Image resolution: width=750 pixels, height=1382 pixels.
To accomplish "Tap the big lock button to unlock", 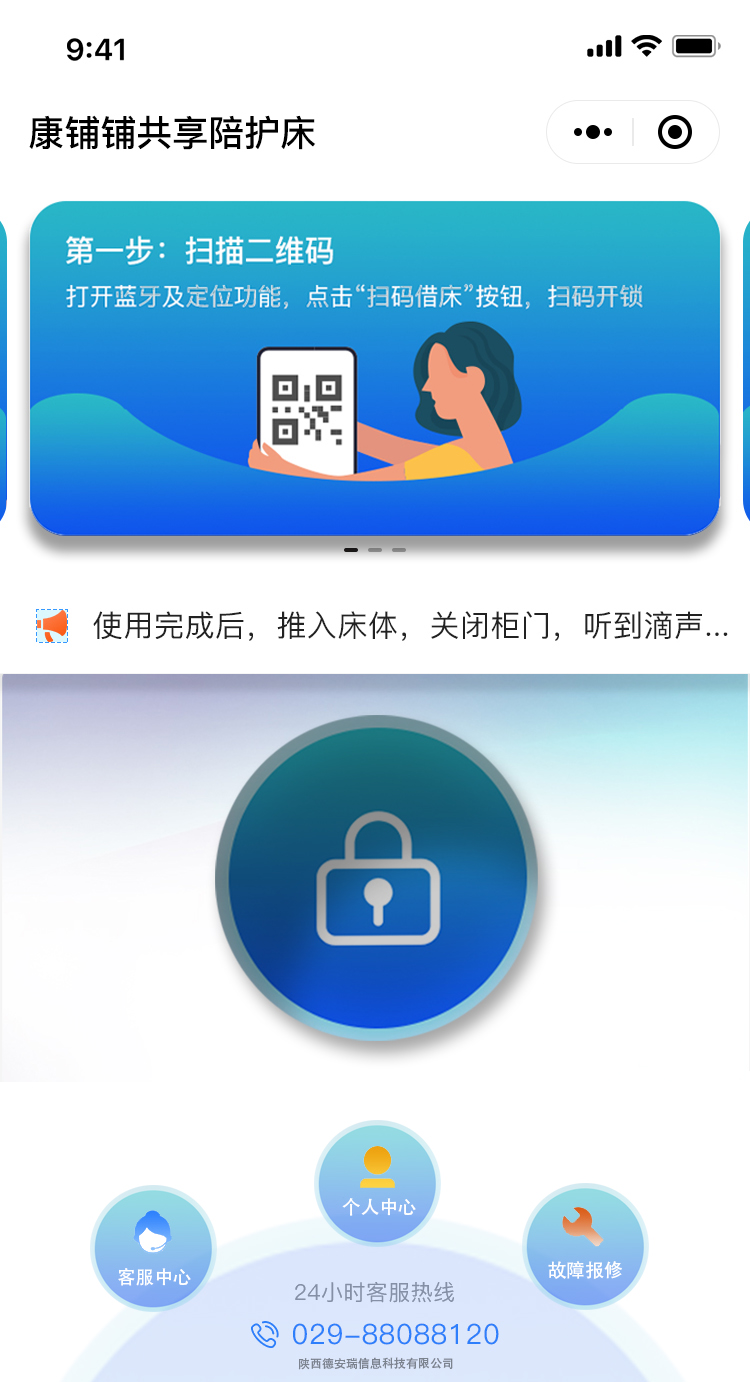I will [x=377, y=878].
